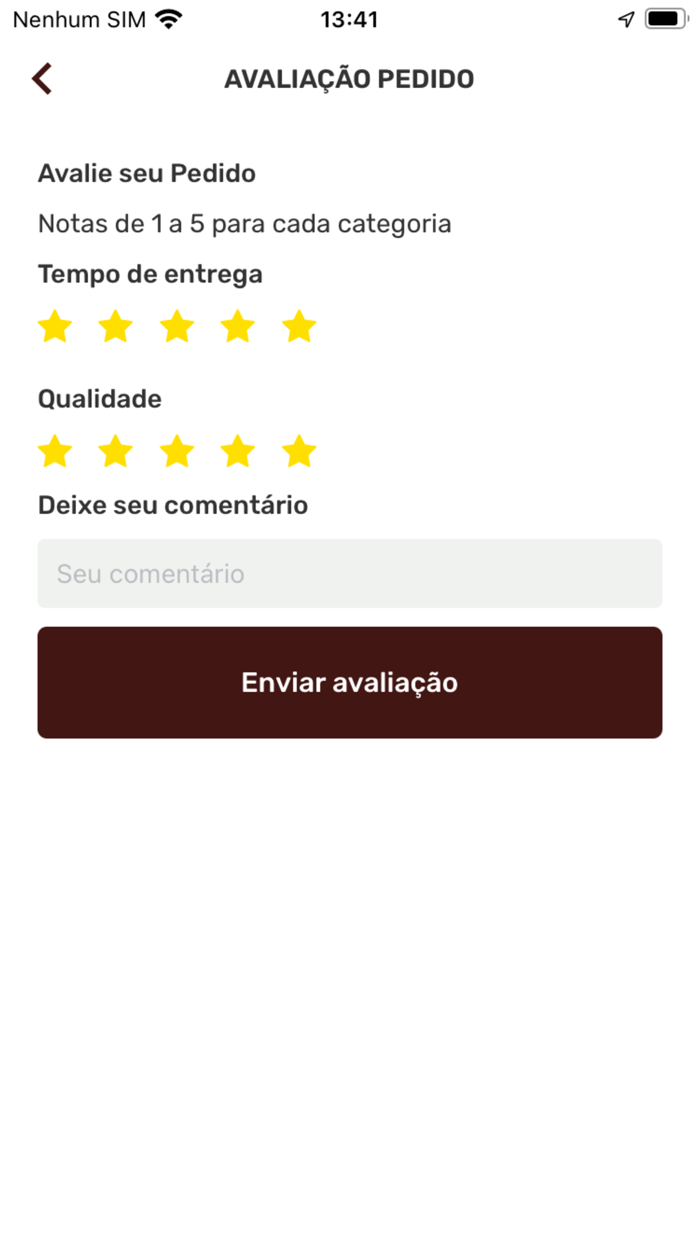700x1244 pixels.
Task: Rate Qualidade two stars
Action: click(x=116, y=452)
